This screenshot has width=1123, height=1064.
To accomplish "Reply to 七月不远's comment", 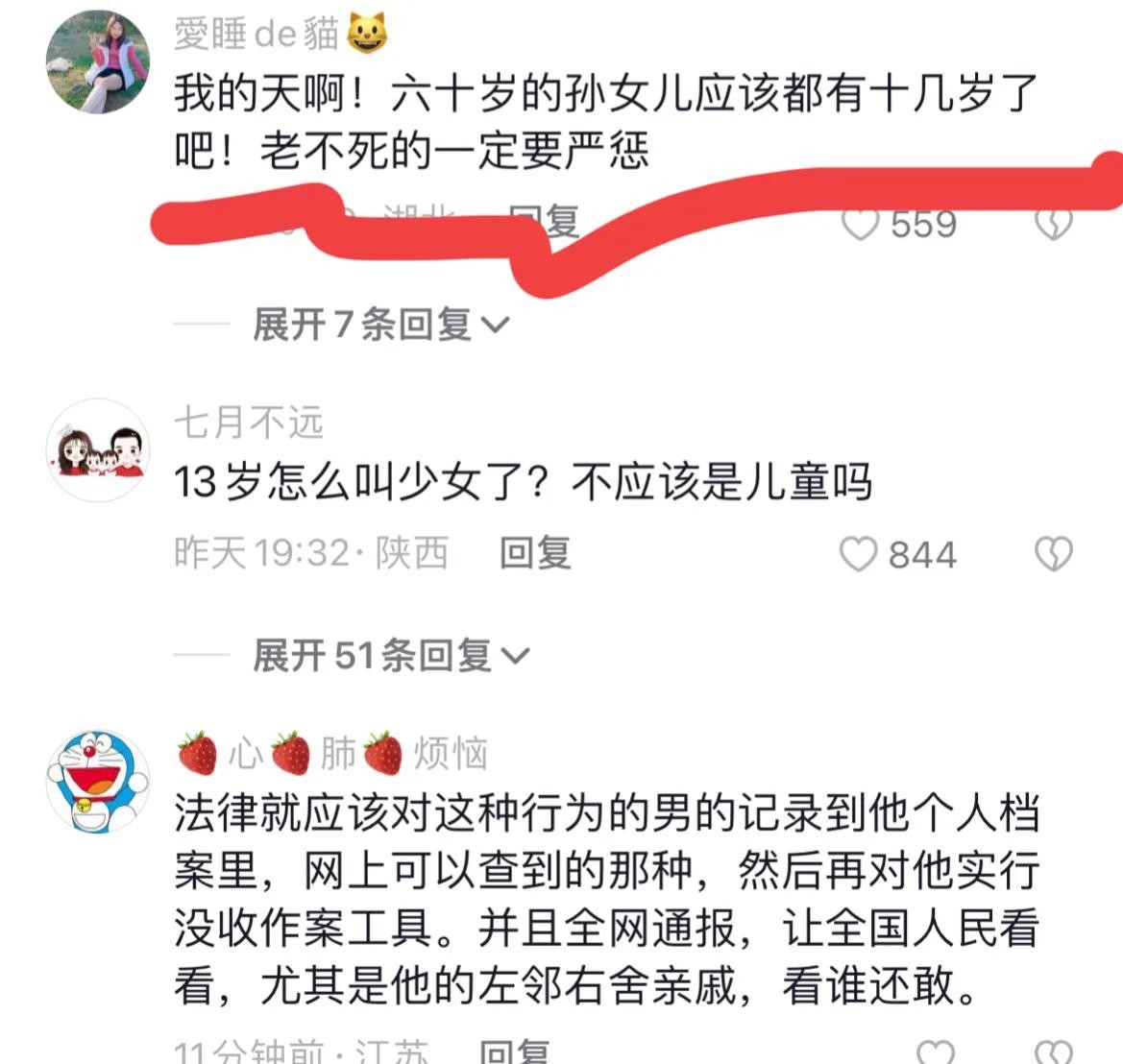I will click(535, 553).
